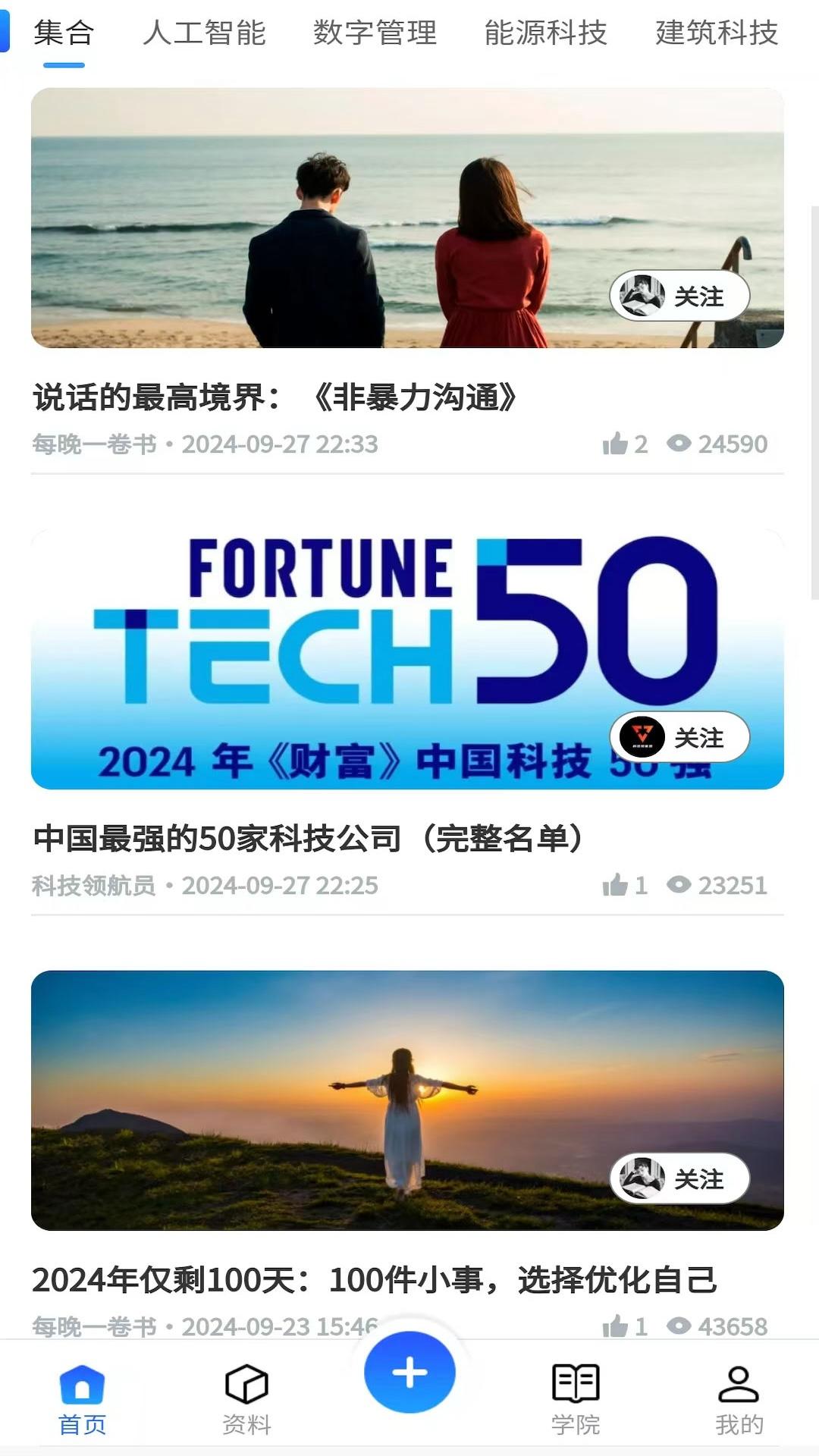This screenshot has width=819, height=1456.
Task: Follow 科技领航员 on the Fortune Tech 50 card
Action: point(701,736)
